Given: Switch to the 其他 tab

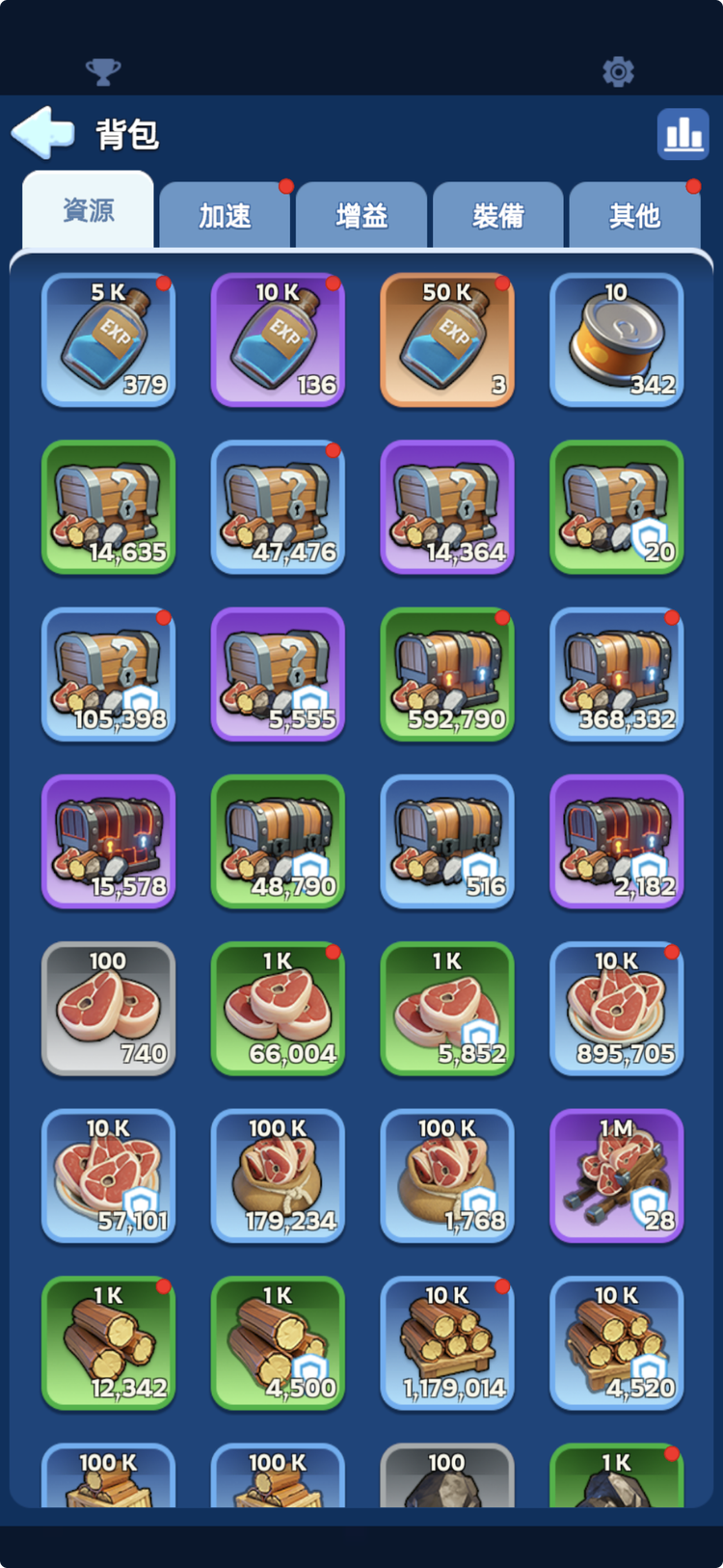Looking at the screenshot, I should click(634, 215).
